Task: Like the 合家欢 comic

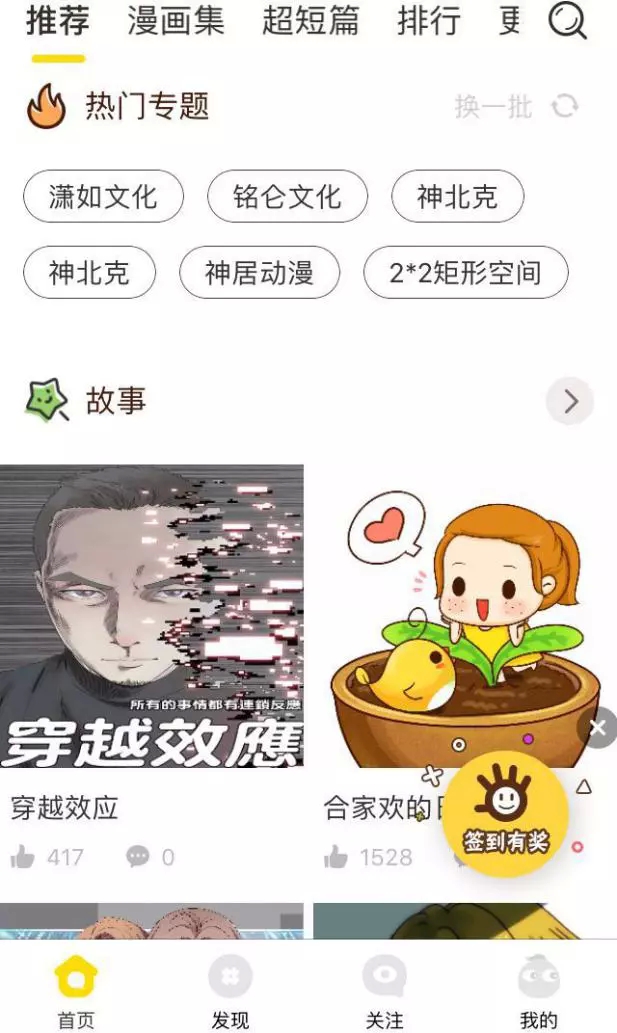Action: pyautogui.click(x=337, y=857)
